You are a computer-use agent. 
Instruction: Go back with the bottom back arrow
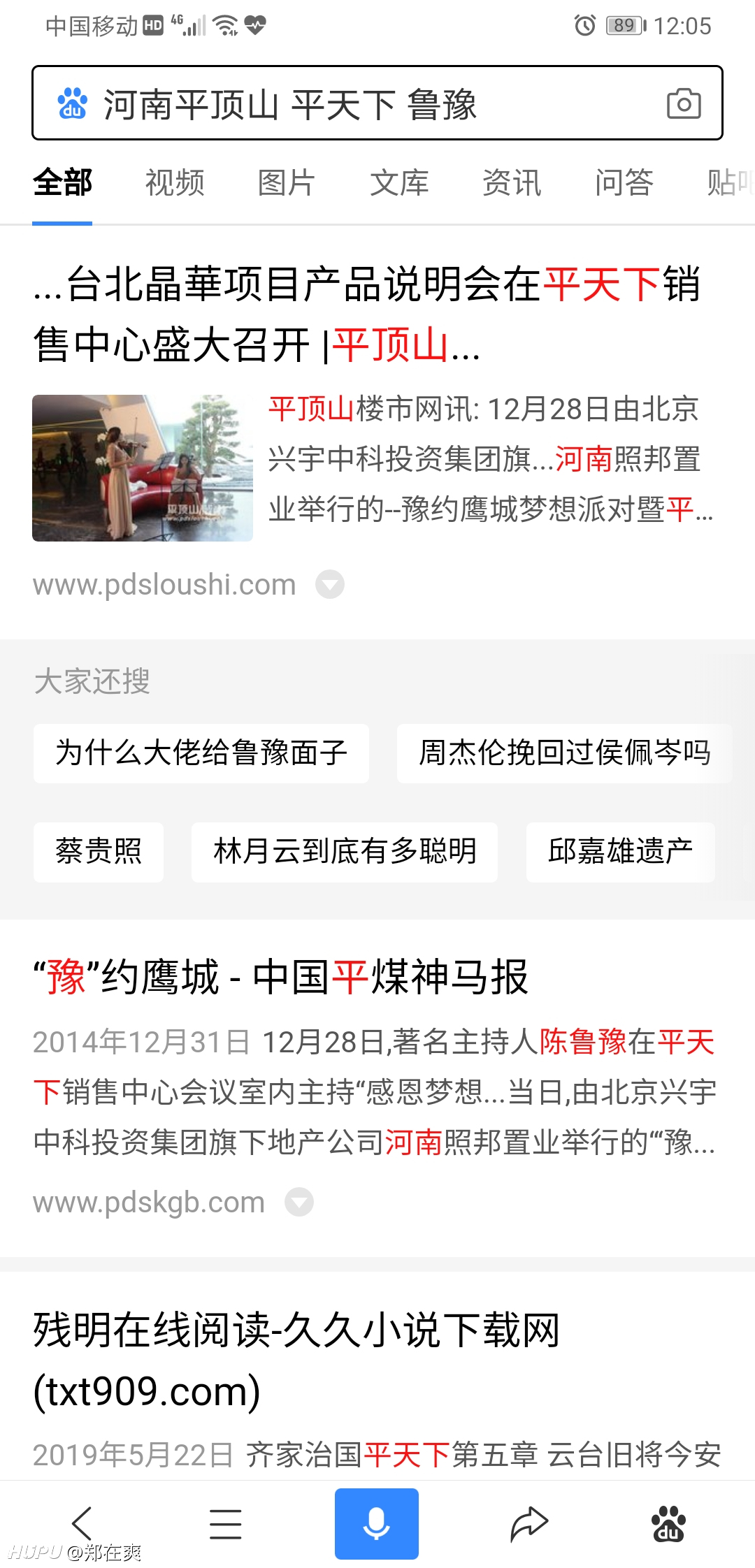82,1523
